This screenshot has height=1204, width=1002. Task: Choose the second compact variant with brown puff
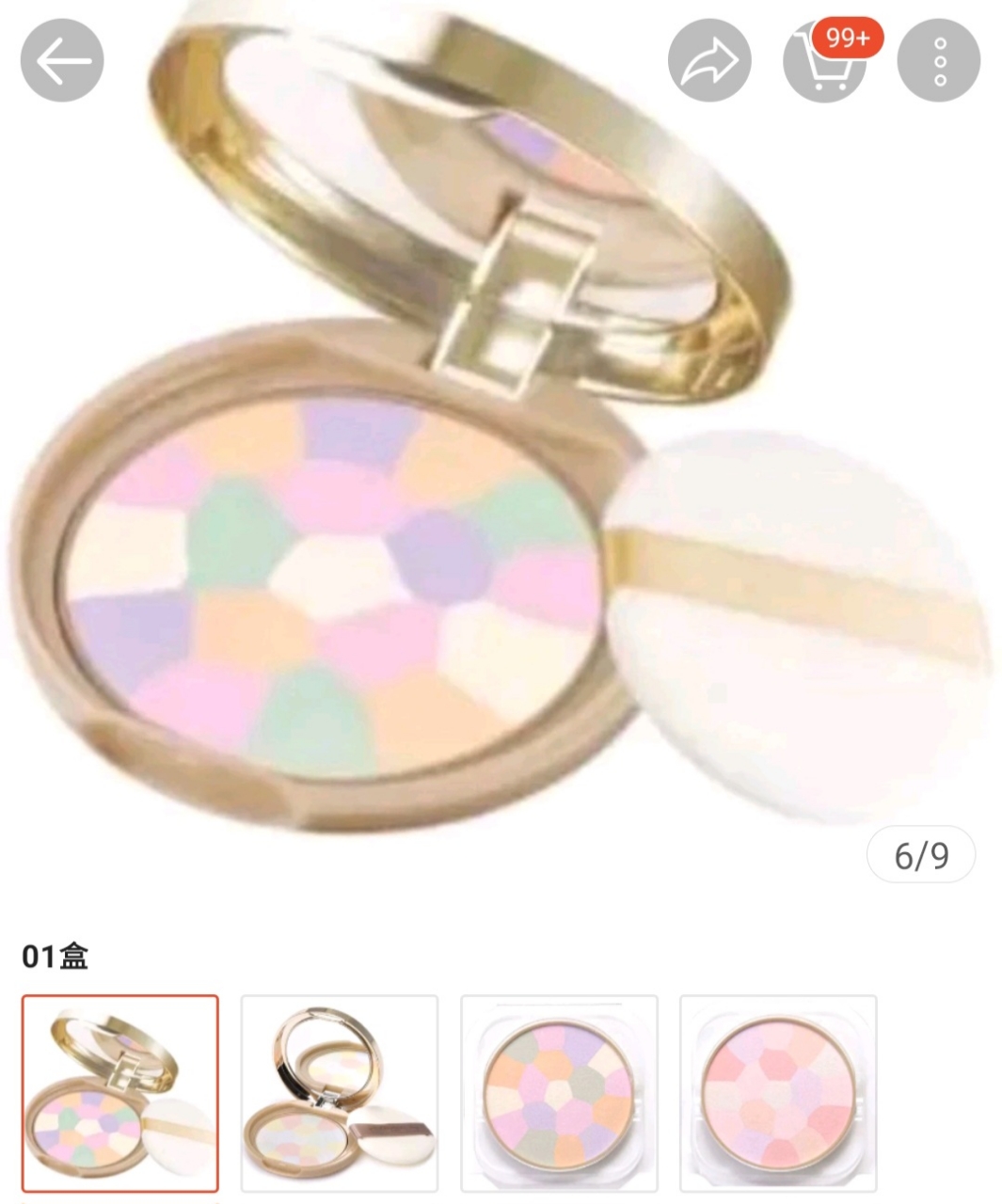click(x=340, y=1093)
